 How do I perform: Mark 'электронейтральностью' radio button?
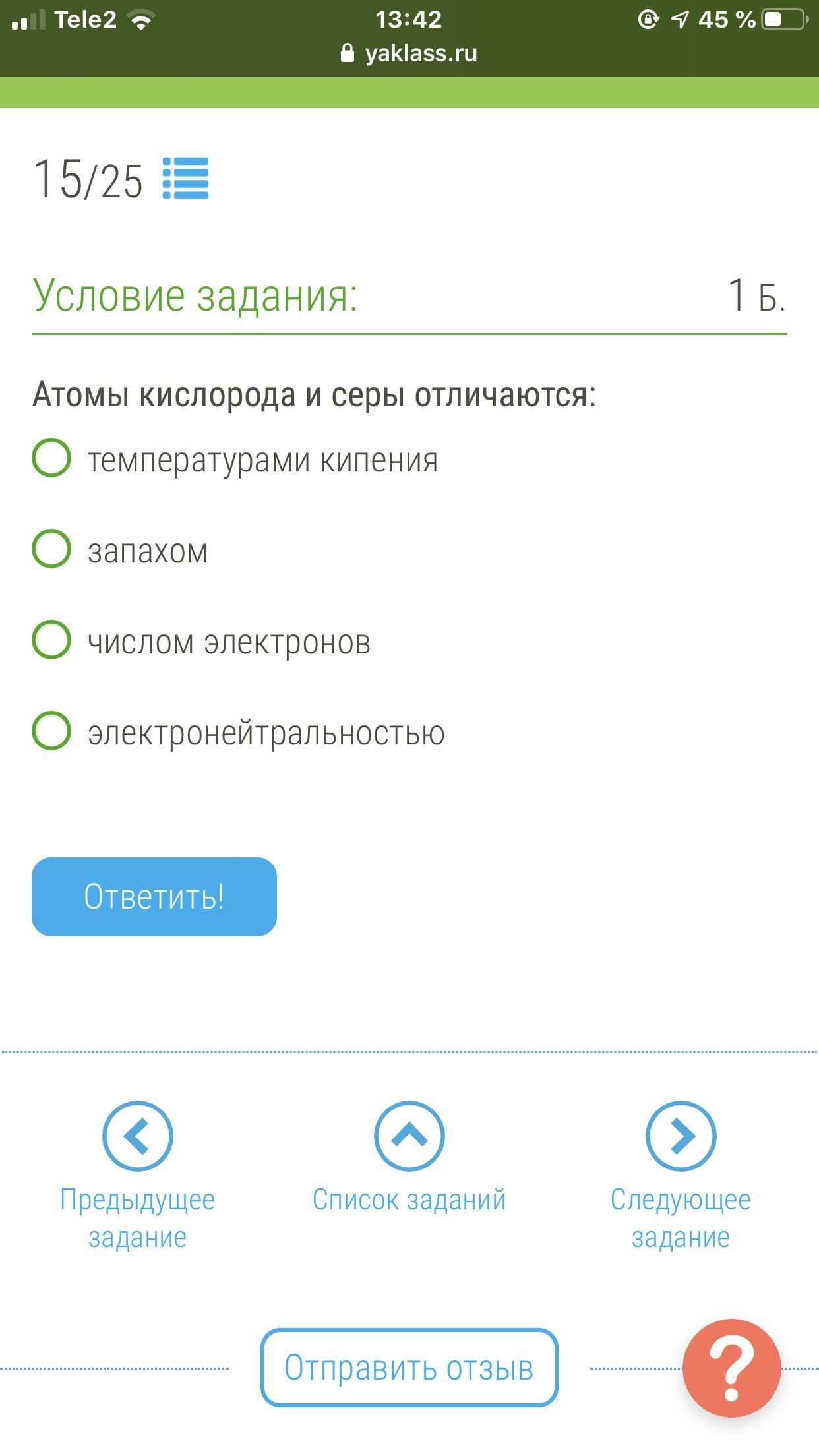[51, 731]
